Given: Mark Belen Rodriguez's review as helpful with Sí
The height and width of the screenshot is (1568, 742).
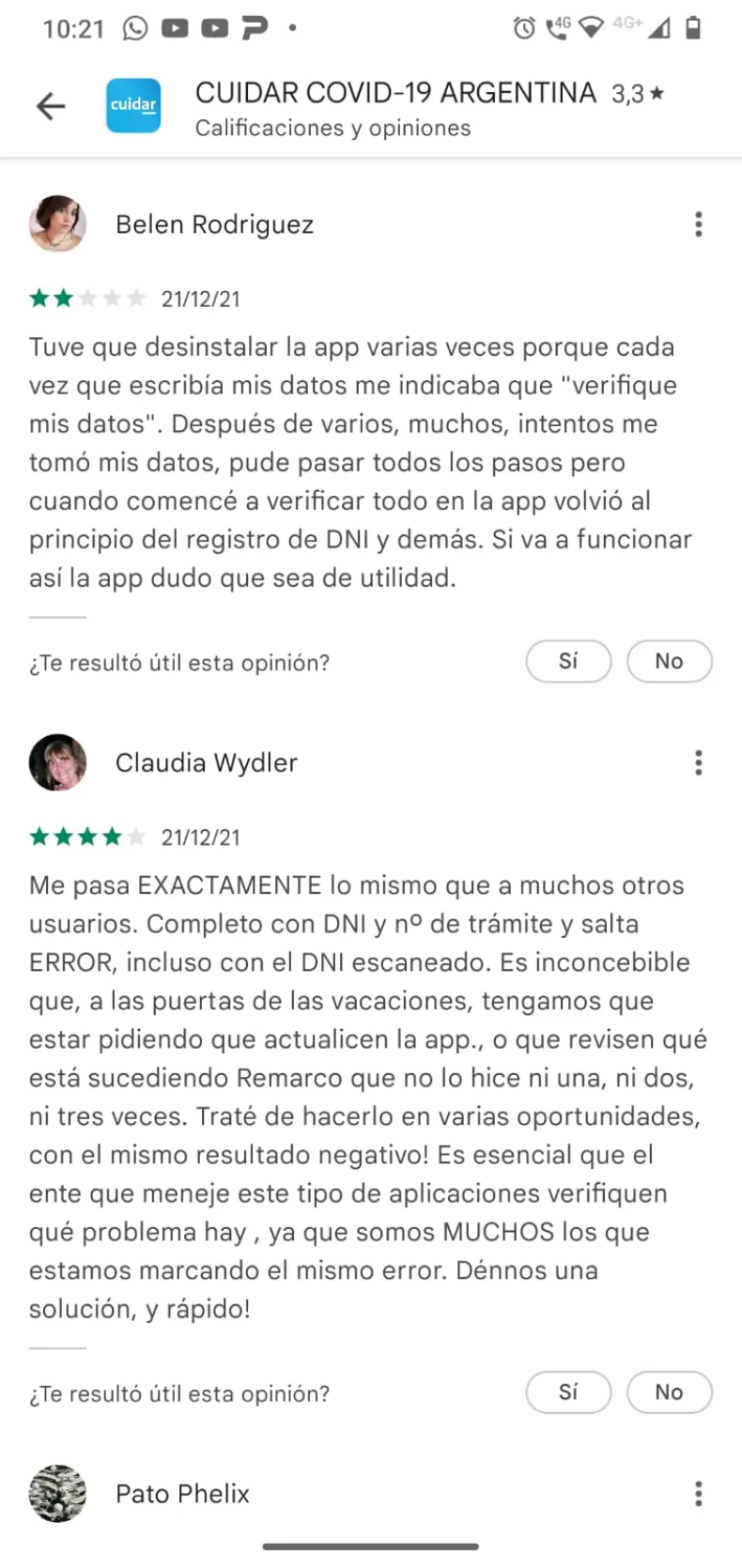Looking at the screenshot, I should pos(568,661).
